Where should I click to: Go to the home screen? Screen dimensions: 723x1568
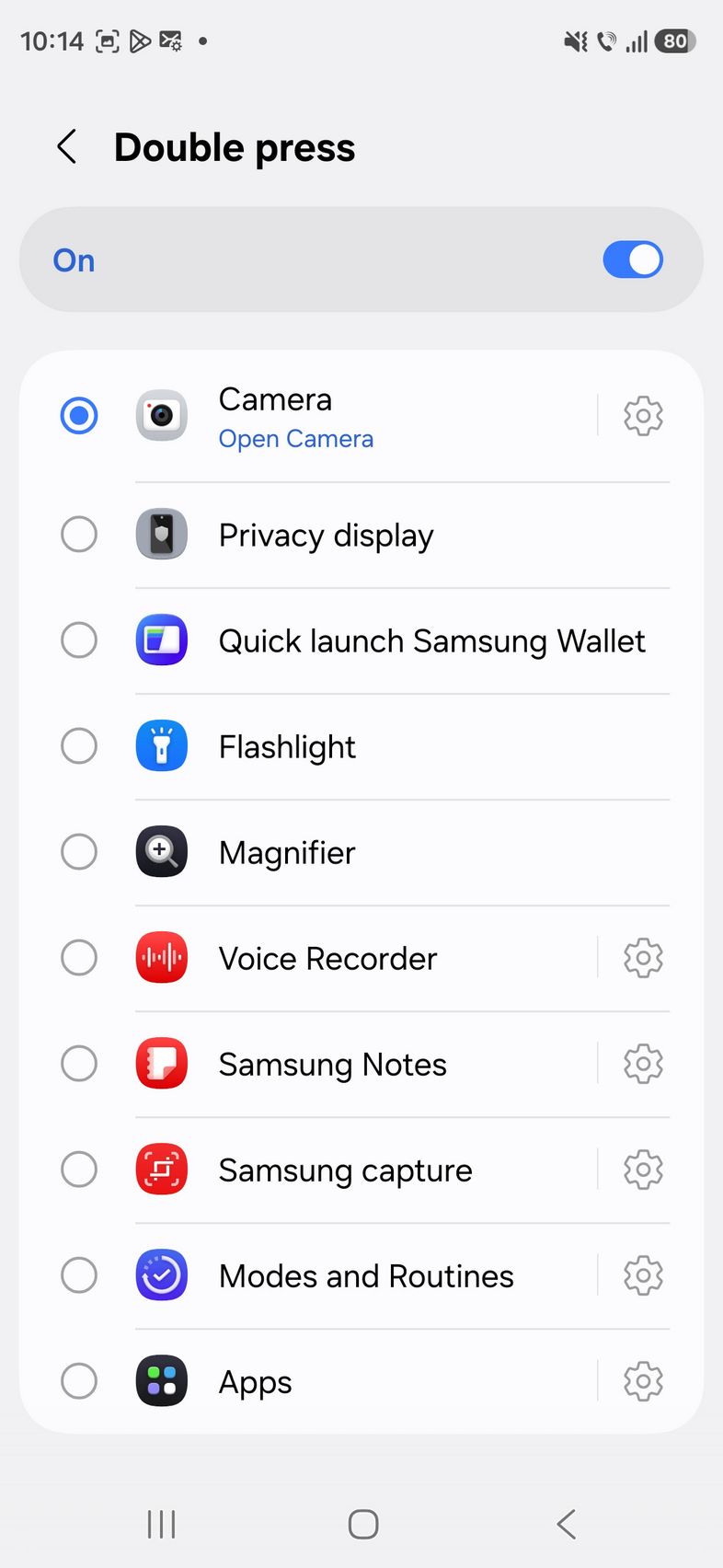click(x=363, y=1525)
